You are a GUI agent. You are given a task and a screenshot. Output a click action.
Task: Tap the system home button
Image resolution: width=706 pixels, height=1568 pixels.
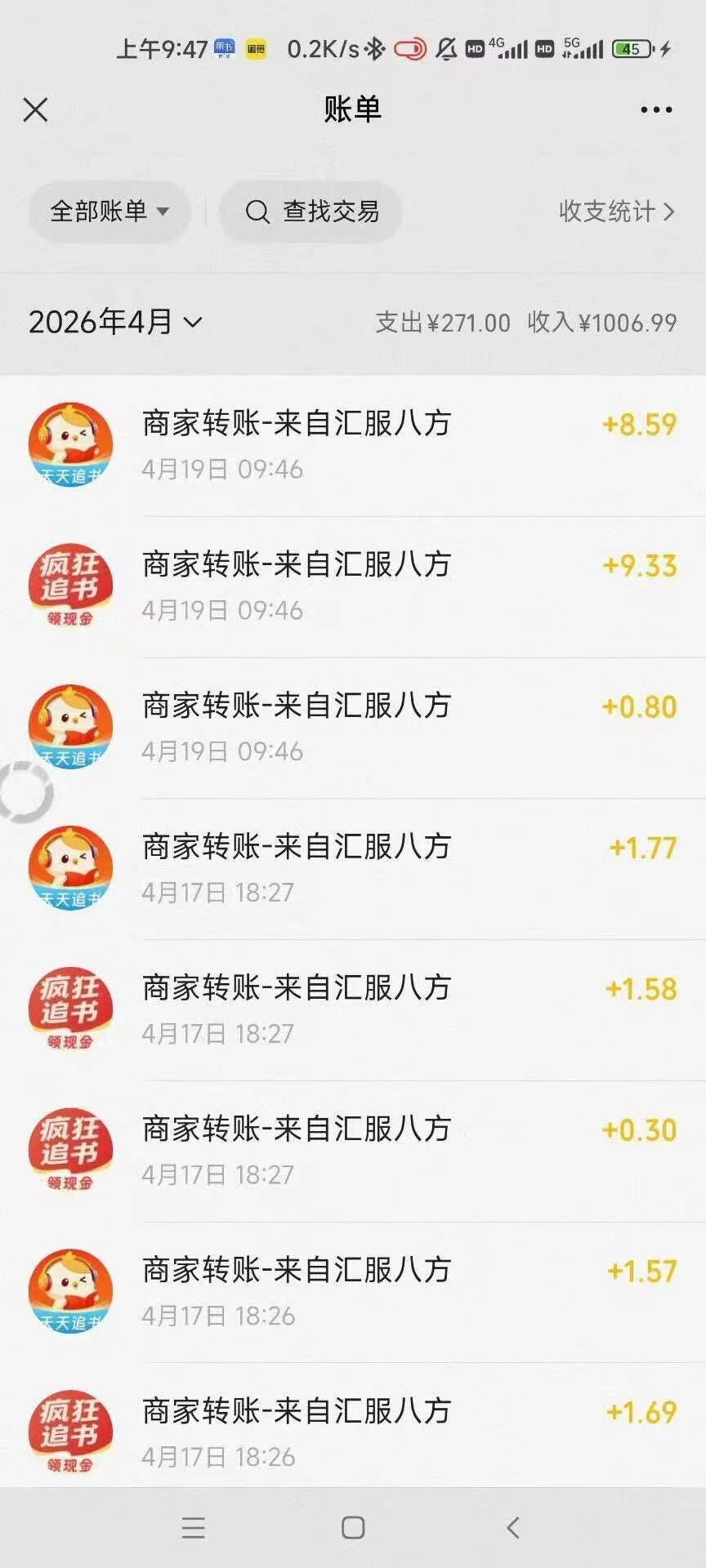pyautogui.click(x=353, y=1527)
